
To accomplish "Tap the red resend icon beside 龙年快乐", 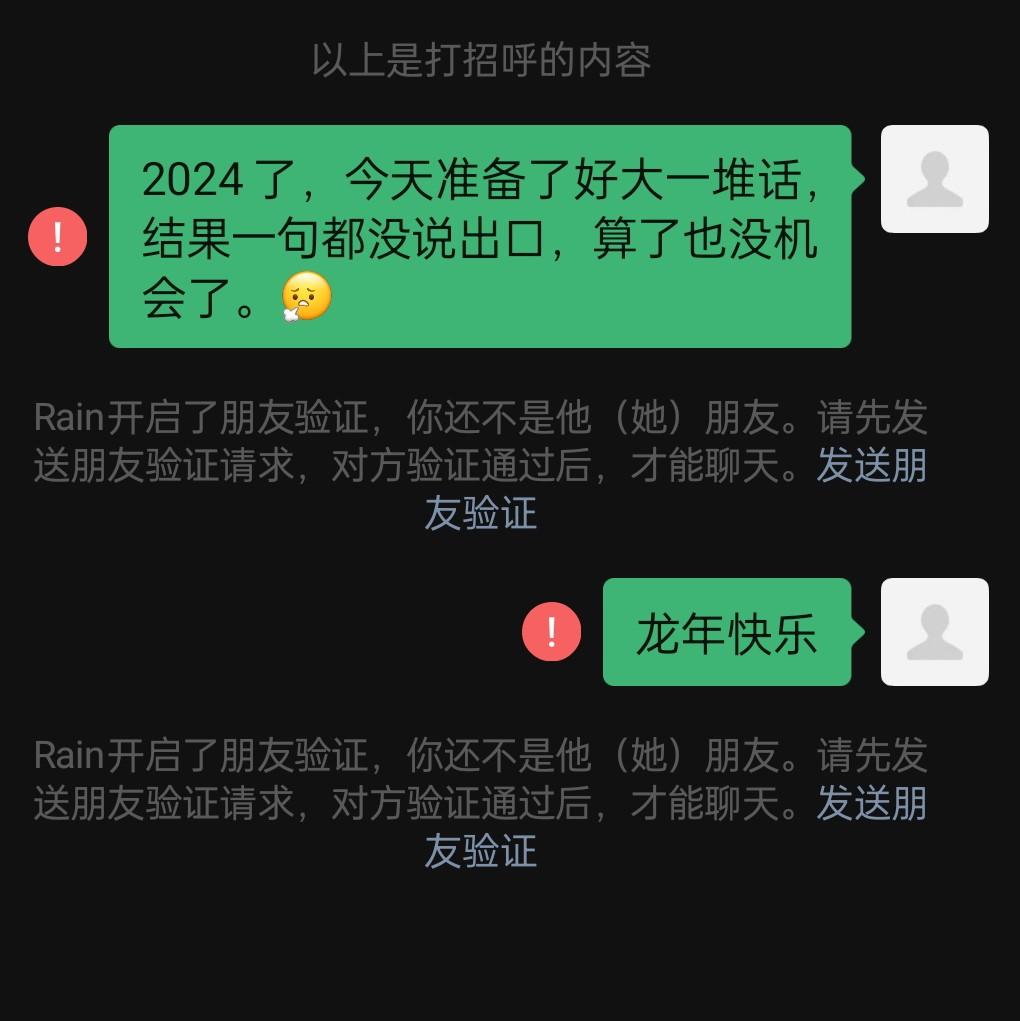I will pyautogui.click(x=552, y=632).
